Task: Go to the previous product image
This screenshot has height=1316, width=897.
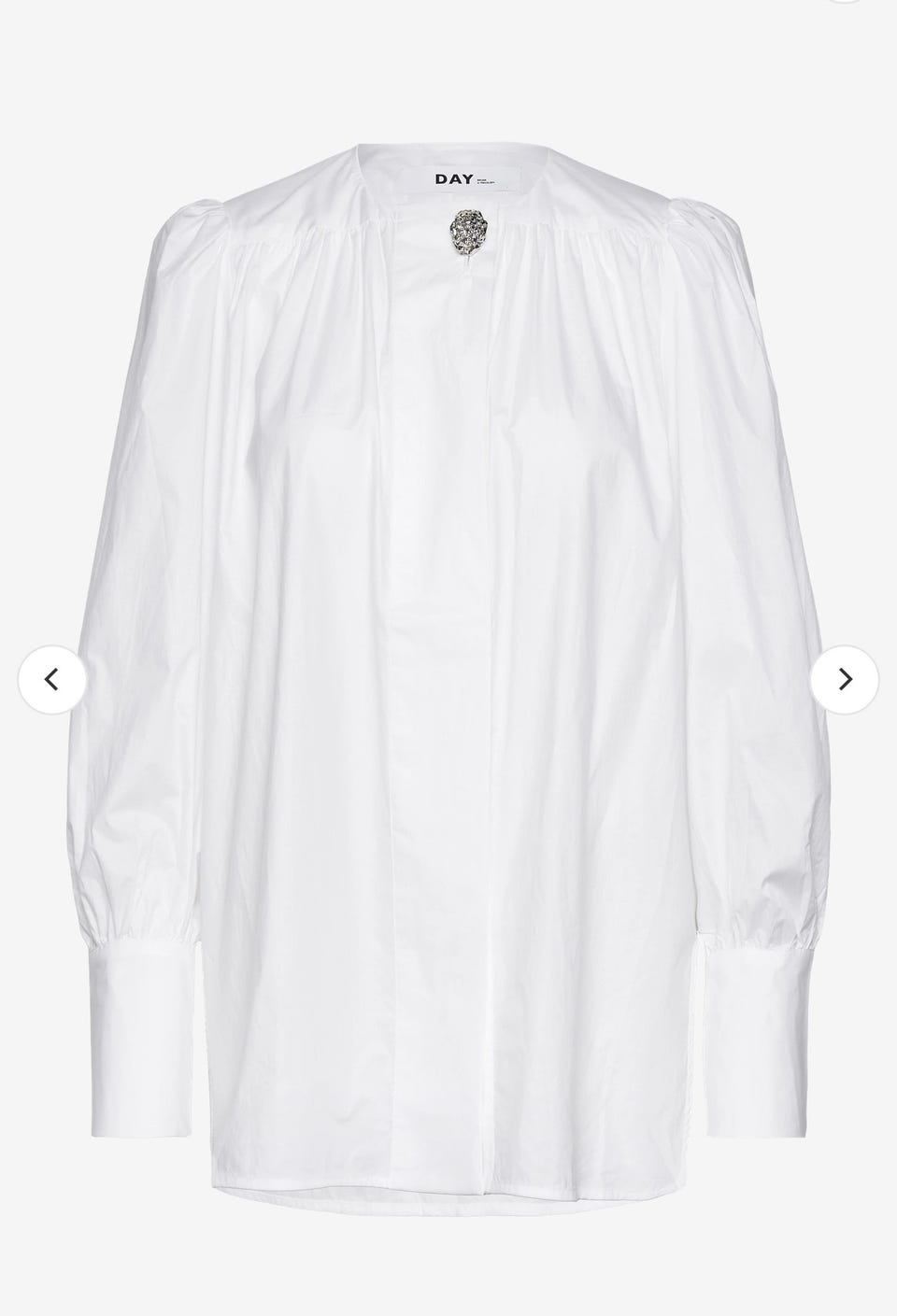Action: coord(52,679)
